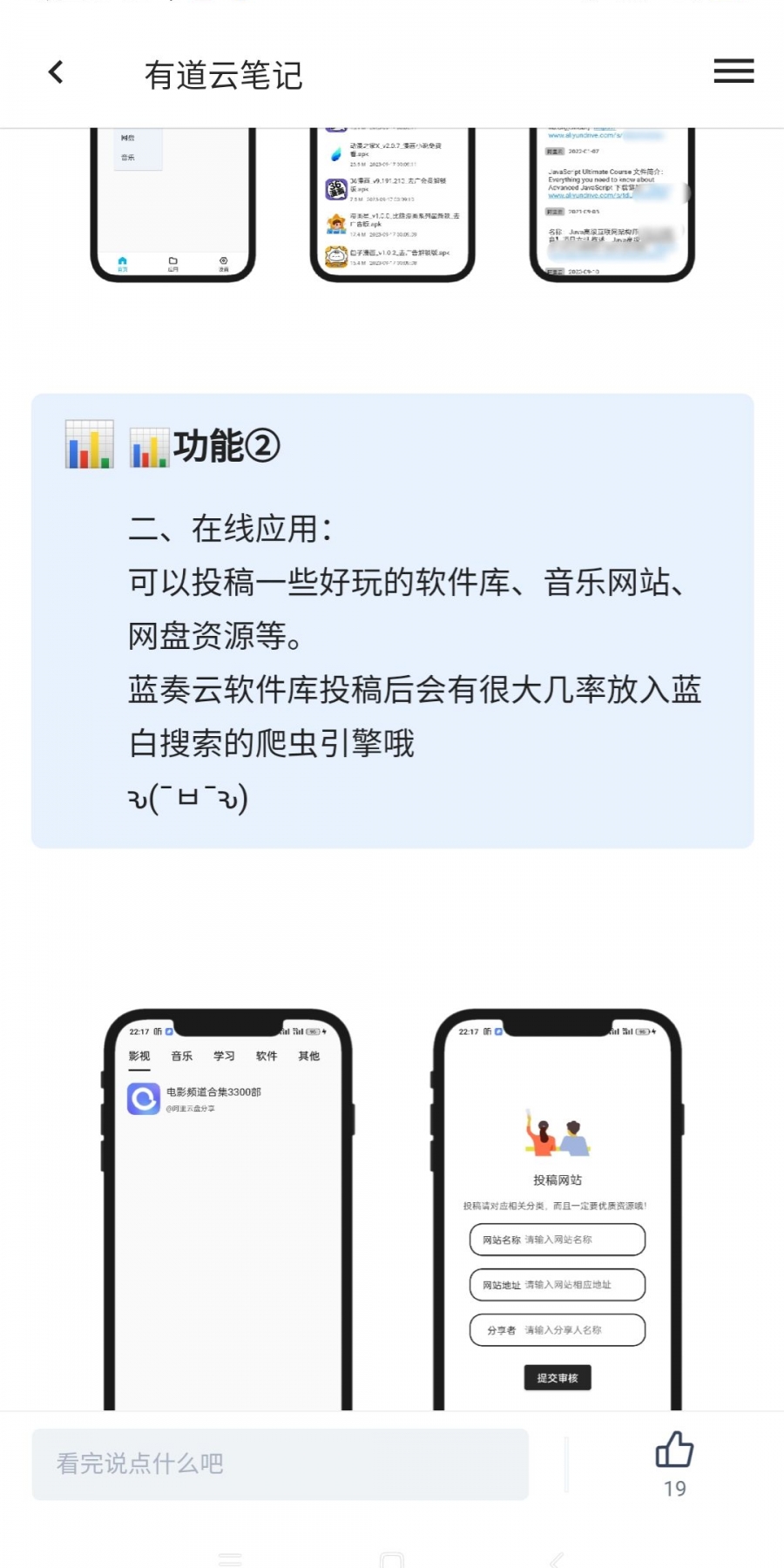Open the hamburger menu
784x1568 pixels.
point(733,71)
